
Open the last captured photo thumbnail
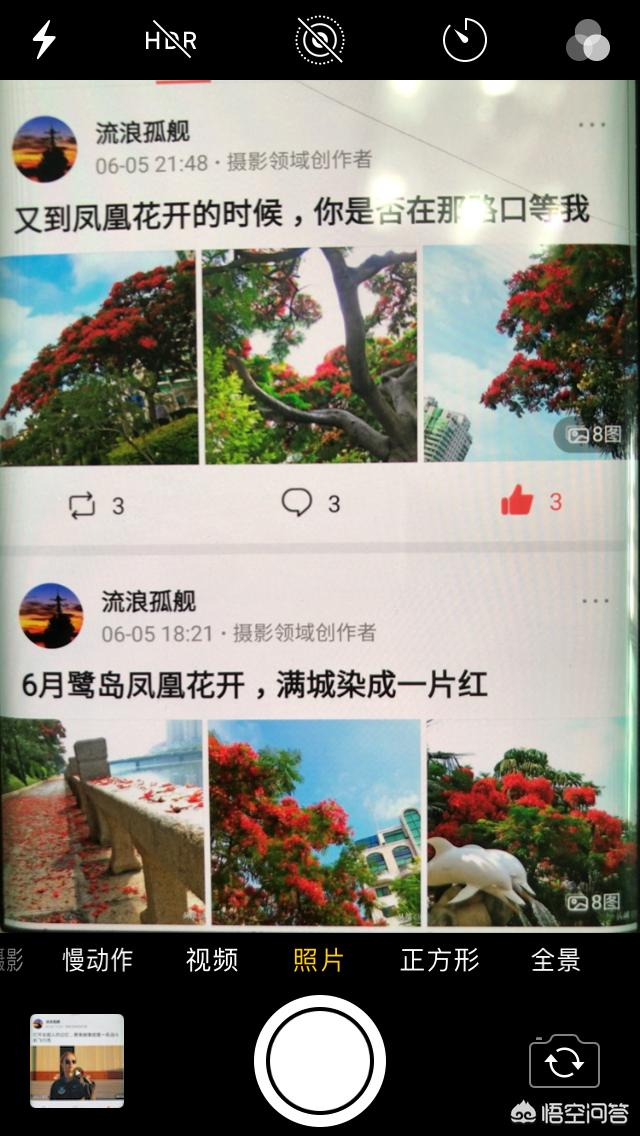pos(77,1061)
